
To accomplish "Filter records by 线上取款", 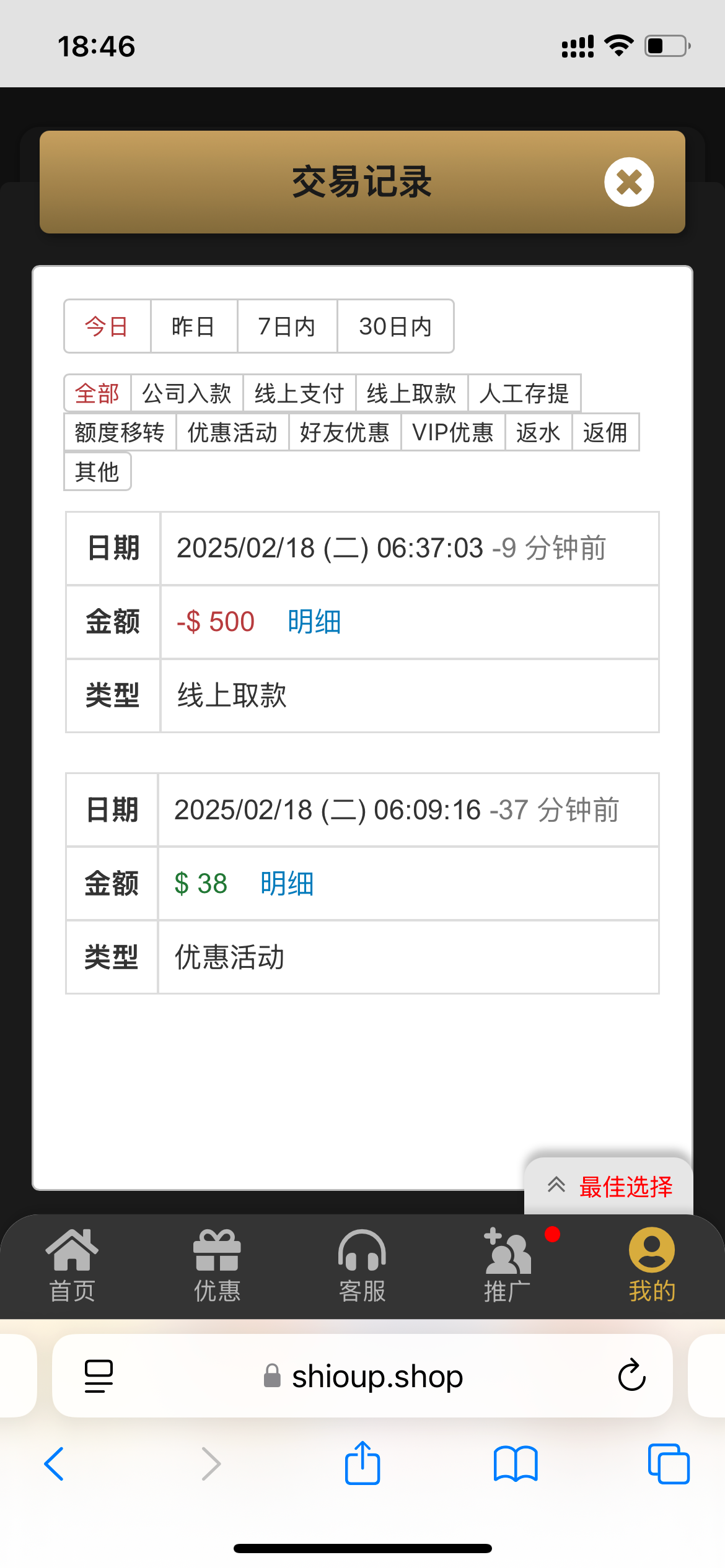I will tap(411, 393).
